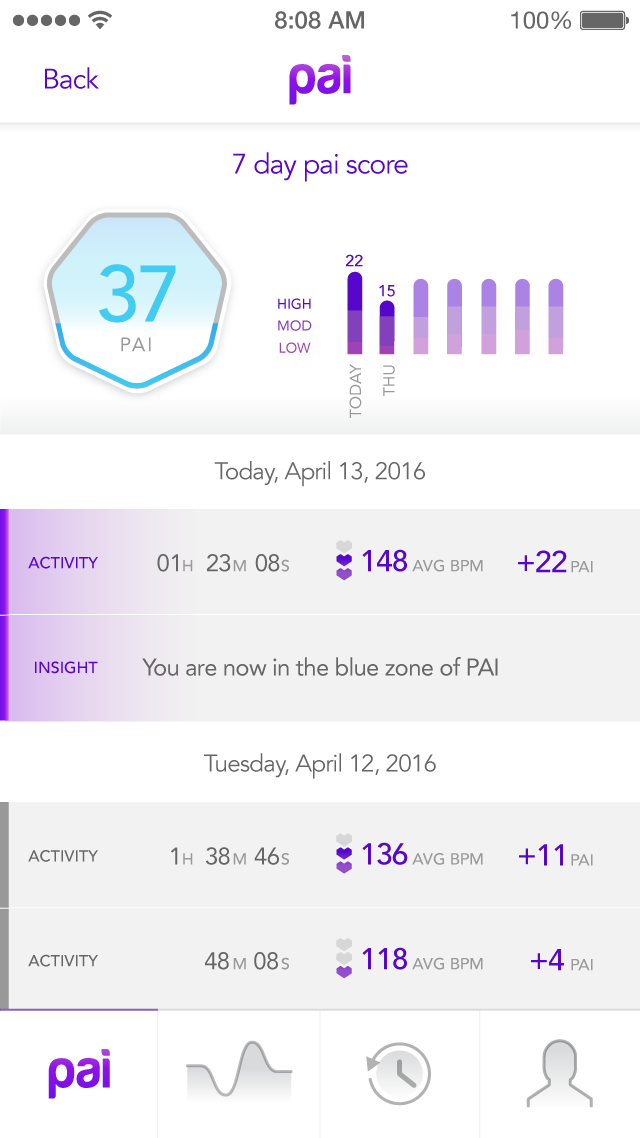This screenshot has width=640, height=1138.
Task: Open today's activity with 148 avg BPM
Action: click(320, 562)
